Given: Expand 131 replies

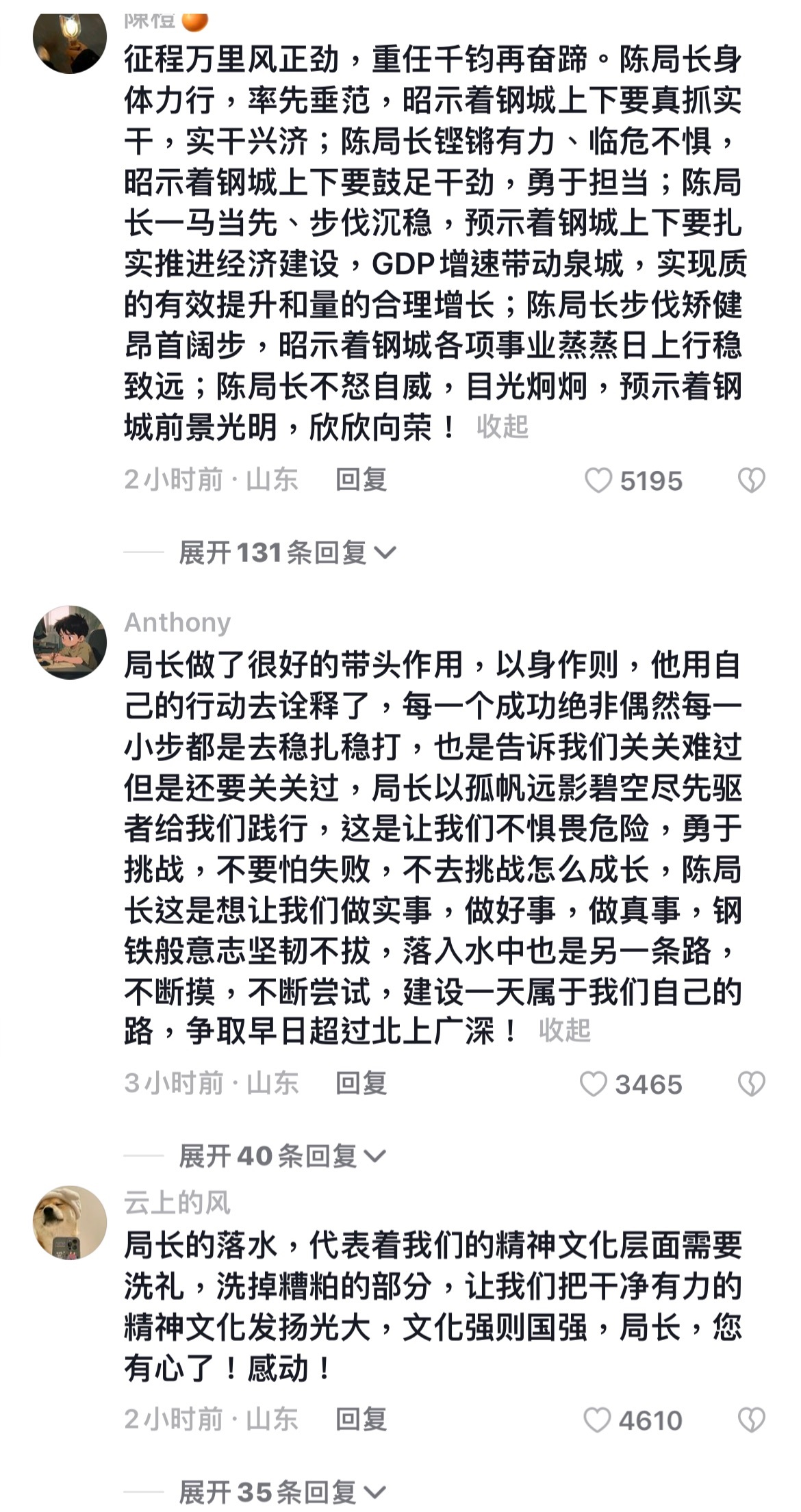Looking at the screenshot, I should click(x=288, y=552).
